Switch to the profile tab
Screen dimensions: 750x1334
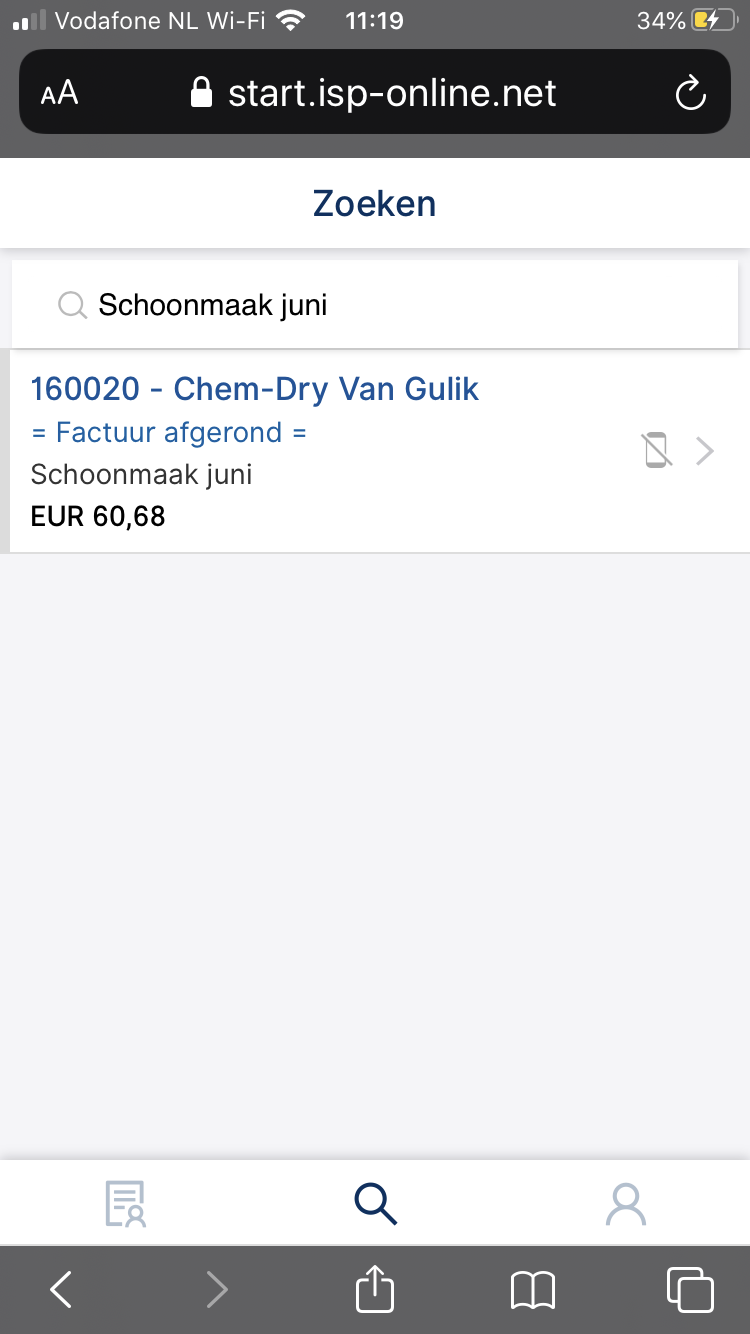[626, 1203]
